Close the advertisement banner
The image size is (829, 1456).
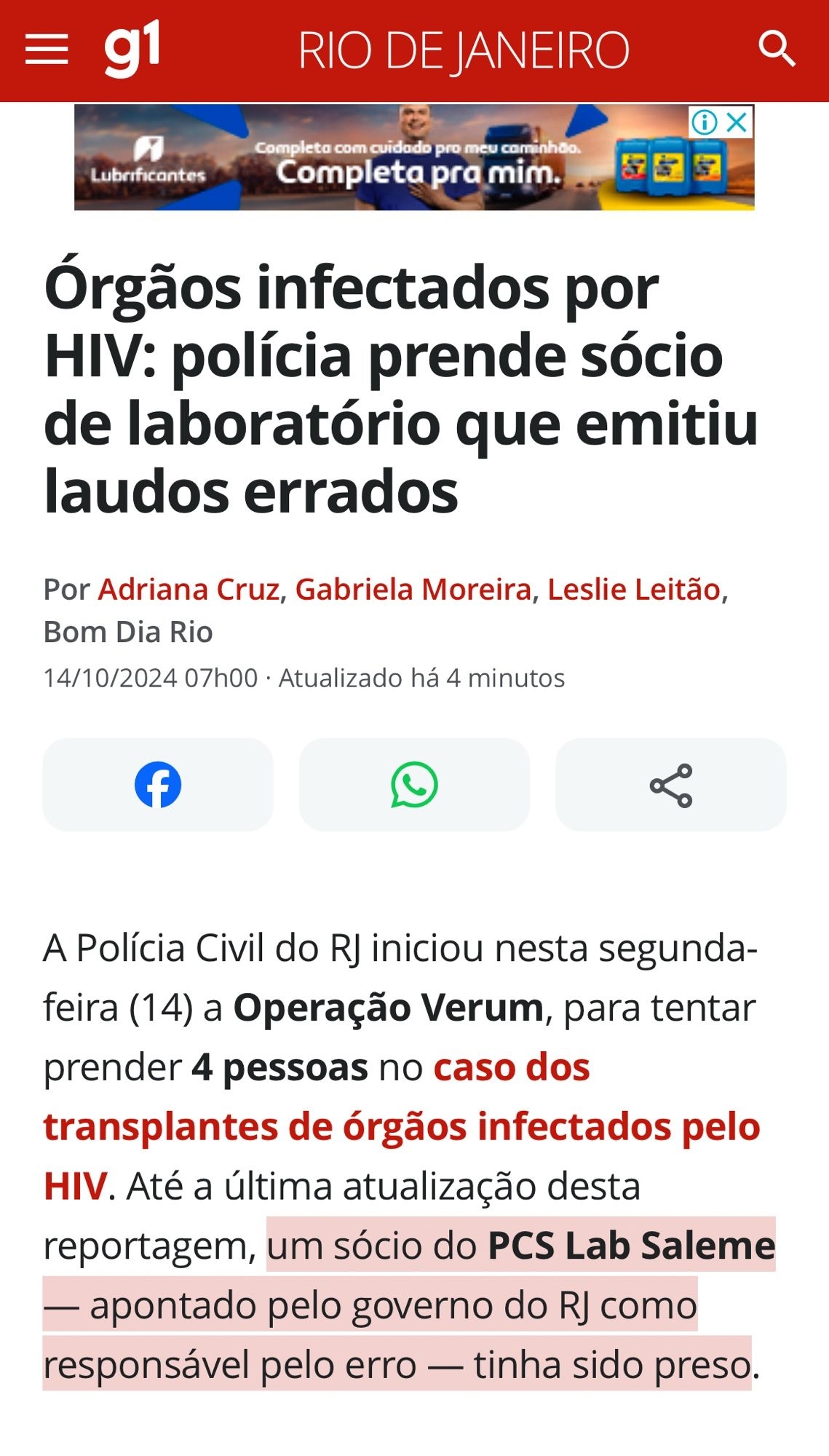[738, 122]
